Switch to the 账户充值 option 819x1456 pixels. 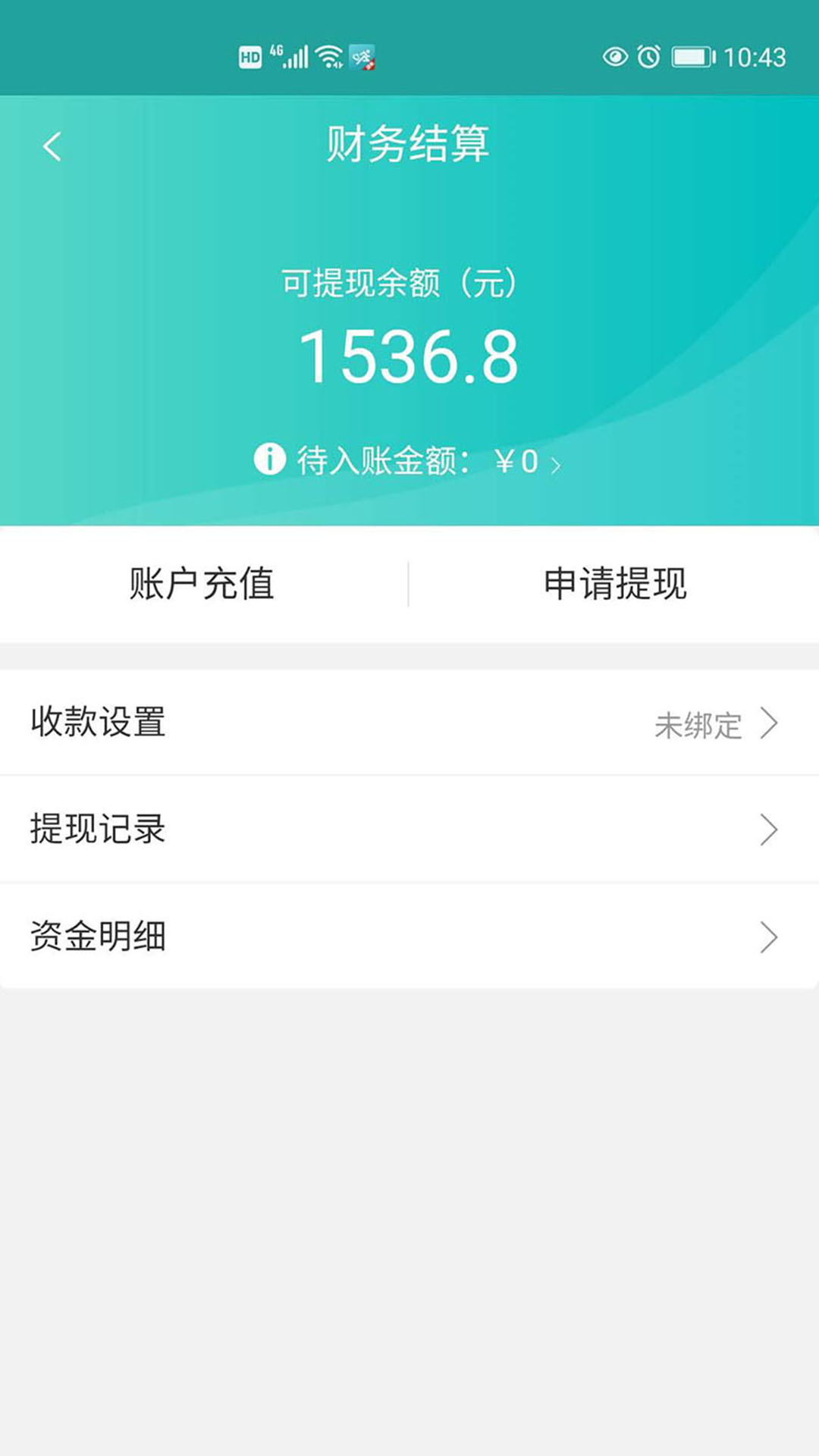199,585
